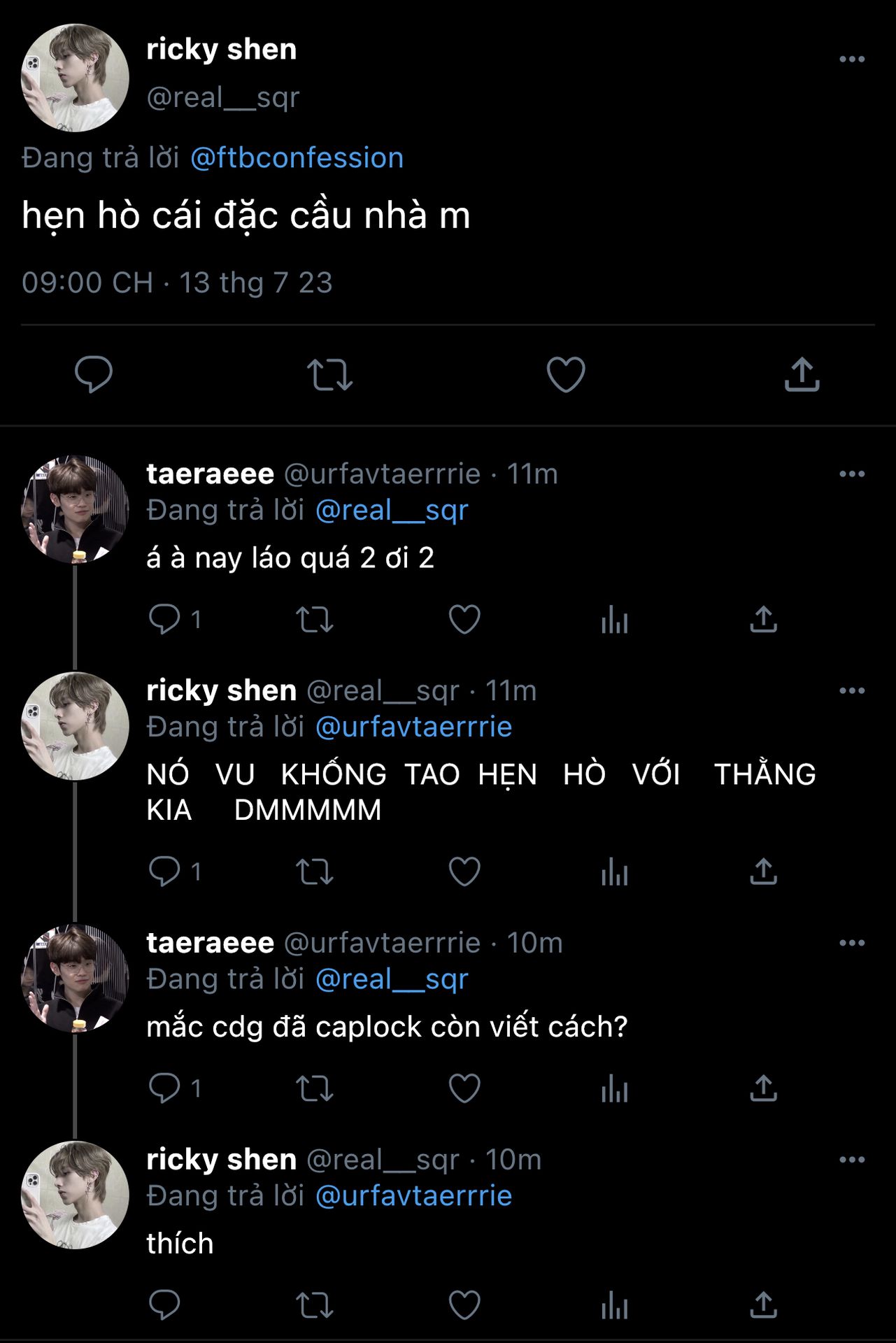Open overflow menu on "NÓ VU KHỐNG" reply

851,691
